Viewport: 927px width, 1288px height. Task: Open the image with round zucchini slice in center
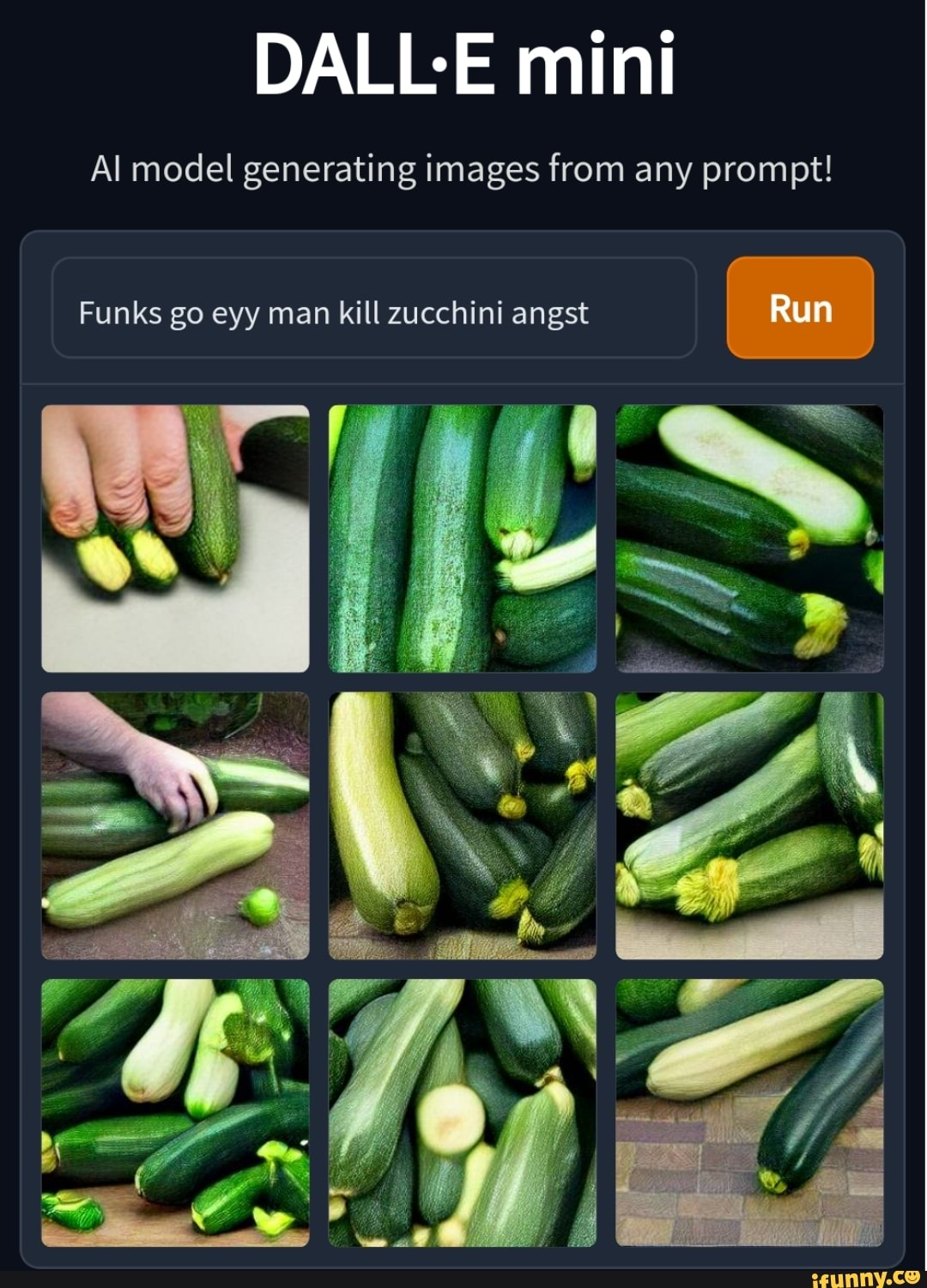click(462, 1112)
